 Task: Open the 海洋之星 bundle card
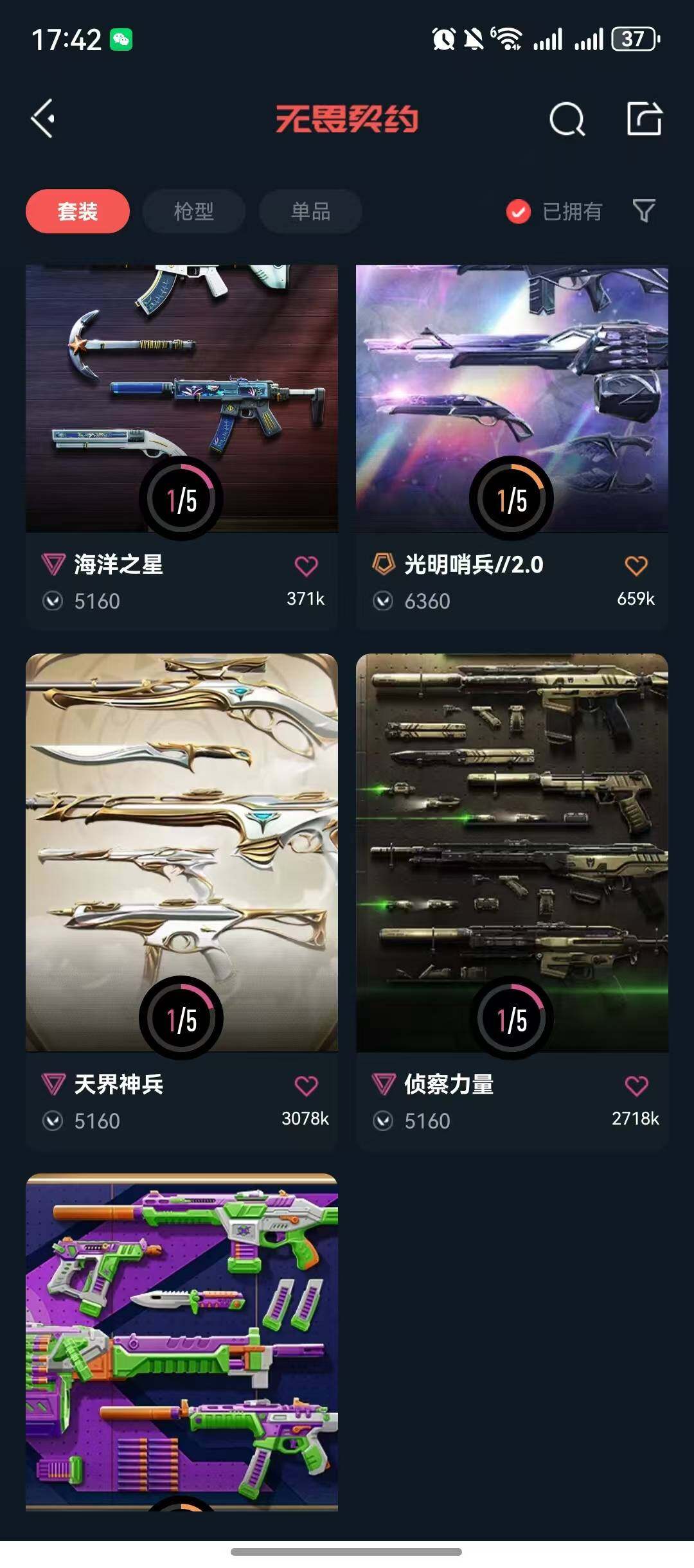click(182, 447)
